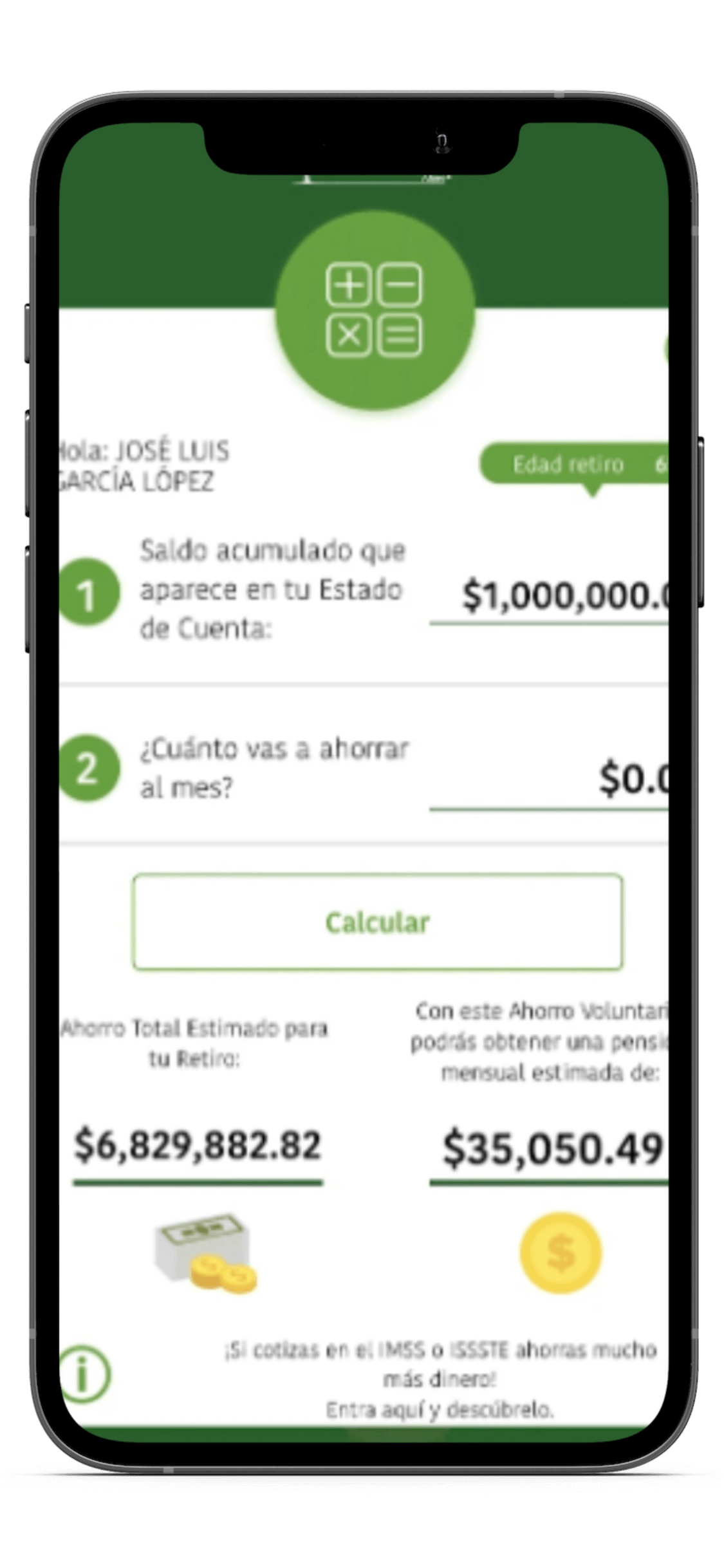
Task: Enter the monthly savings amount field
Action: [x=550, y=779]
